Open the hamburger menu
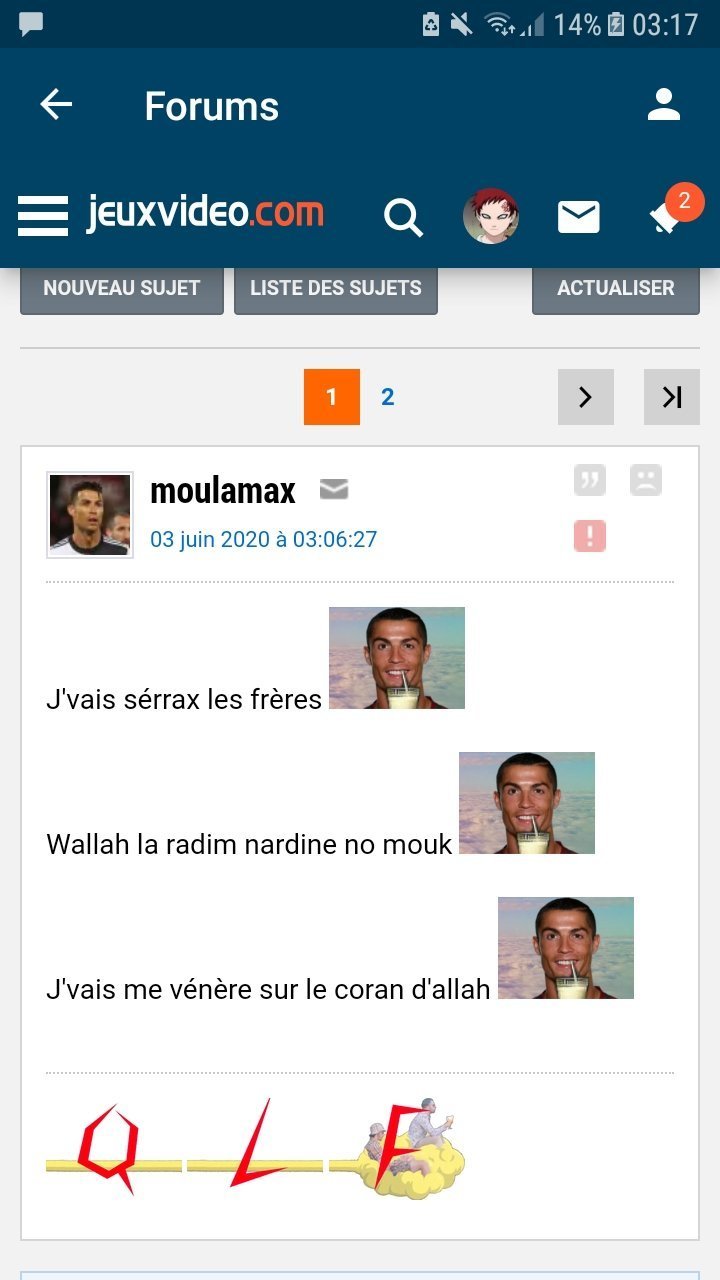The width and height of the screenshot is (720, 1280). coord(43,215)
